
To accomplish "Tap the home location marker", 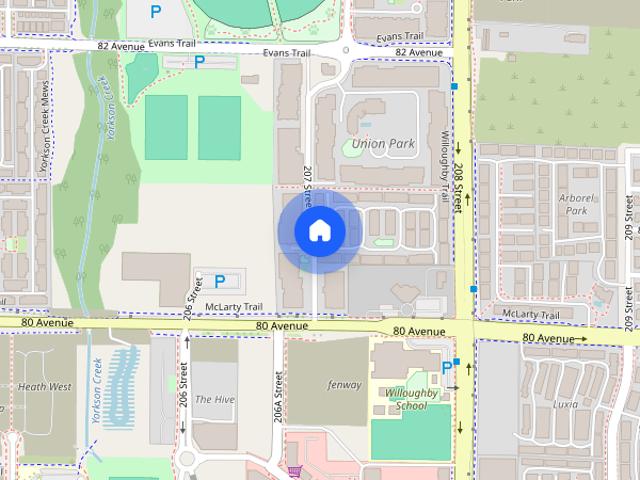I will (319, 231).
